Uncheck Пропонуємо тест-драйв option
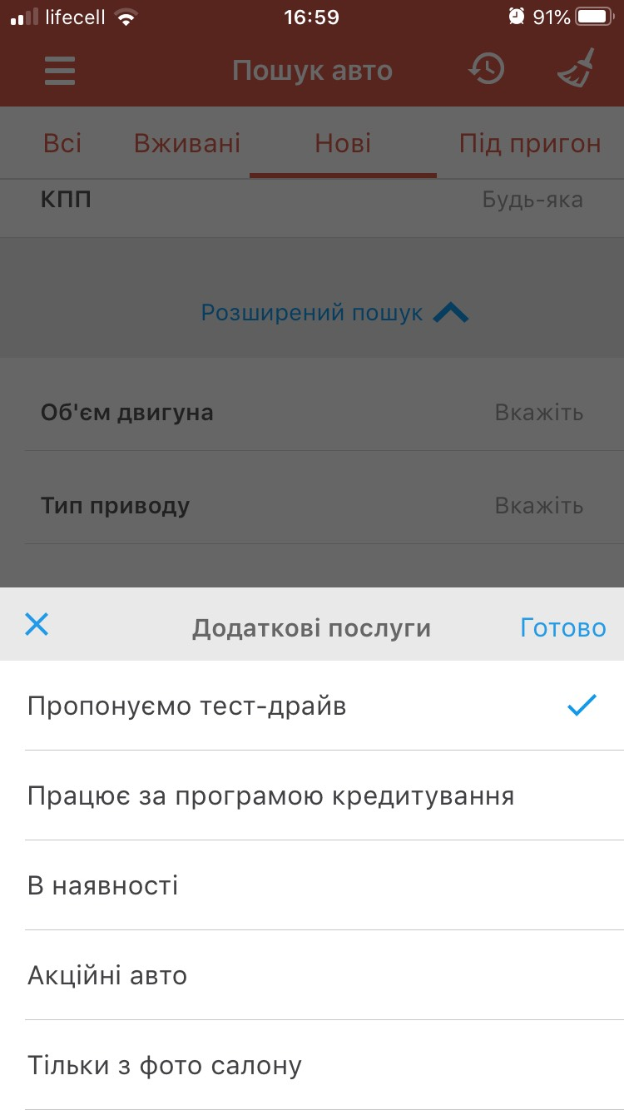 [312, 706]
